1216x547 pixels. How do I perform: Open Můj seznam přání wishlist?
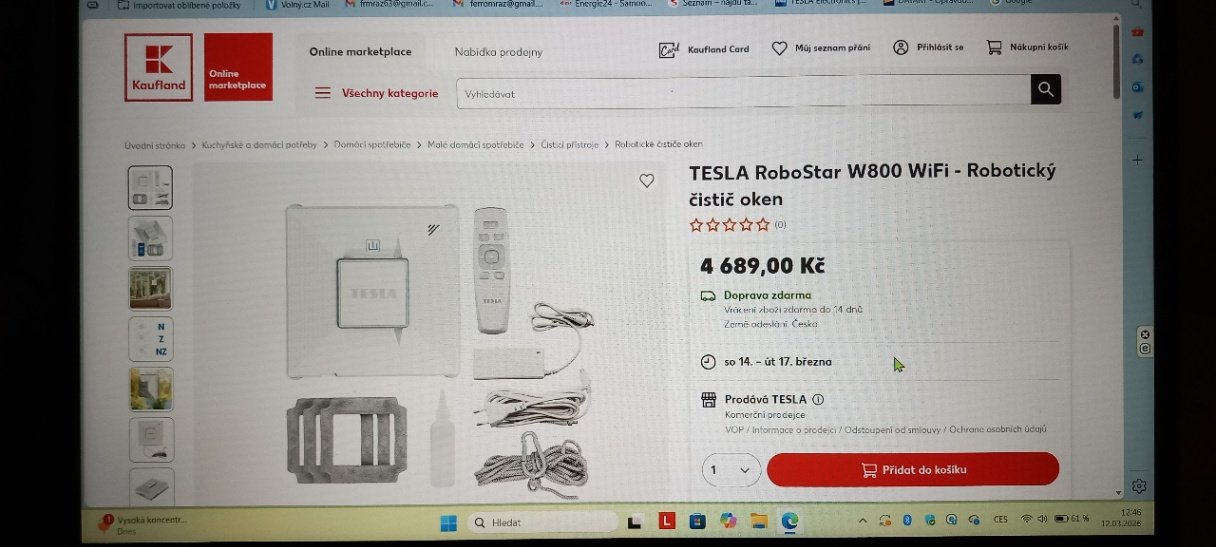click(x=821, y=48)
